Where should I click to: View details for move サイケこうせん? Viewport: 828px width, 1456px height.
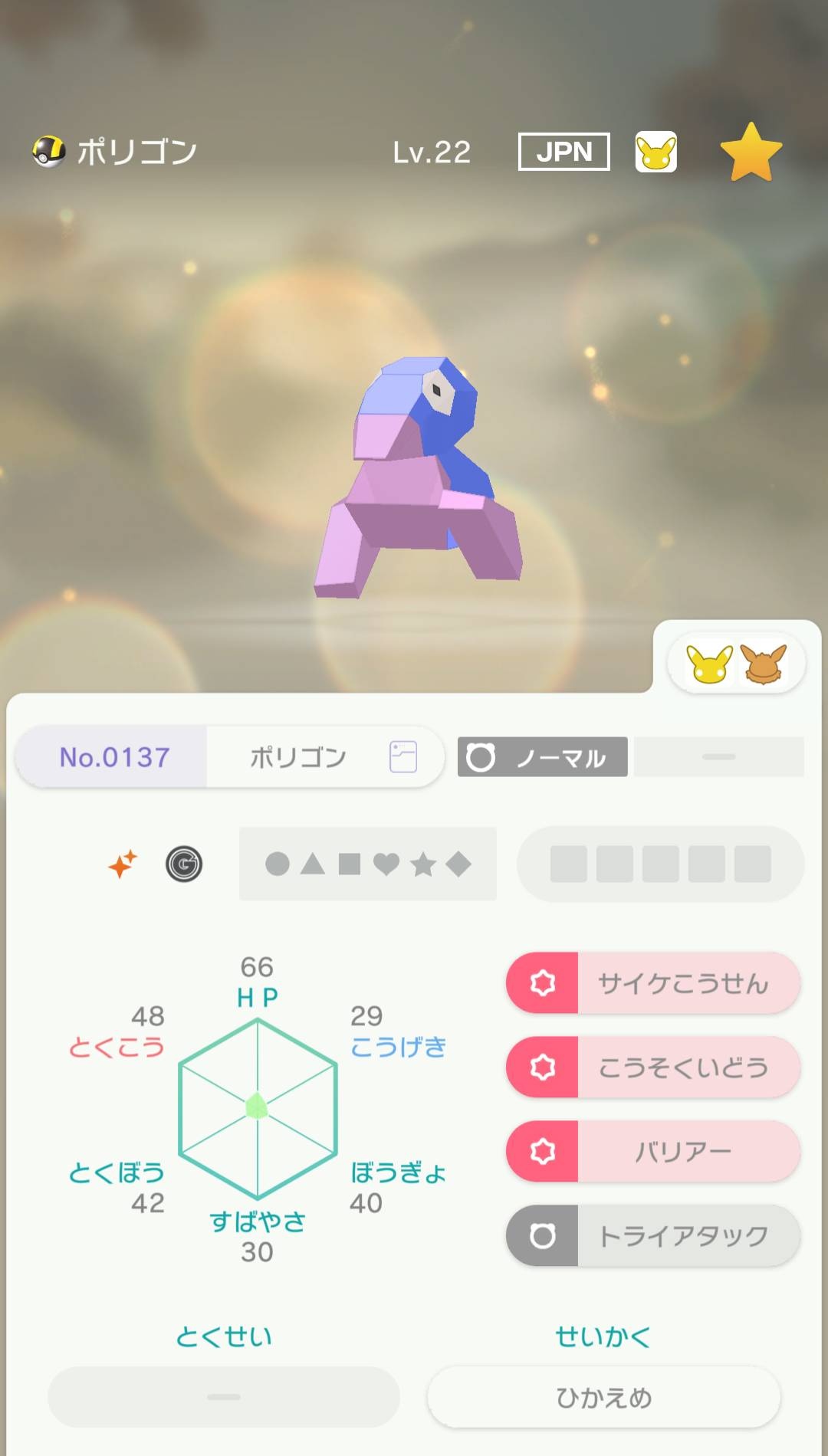tap(653, 983)
